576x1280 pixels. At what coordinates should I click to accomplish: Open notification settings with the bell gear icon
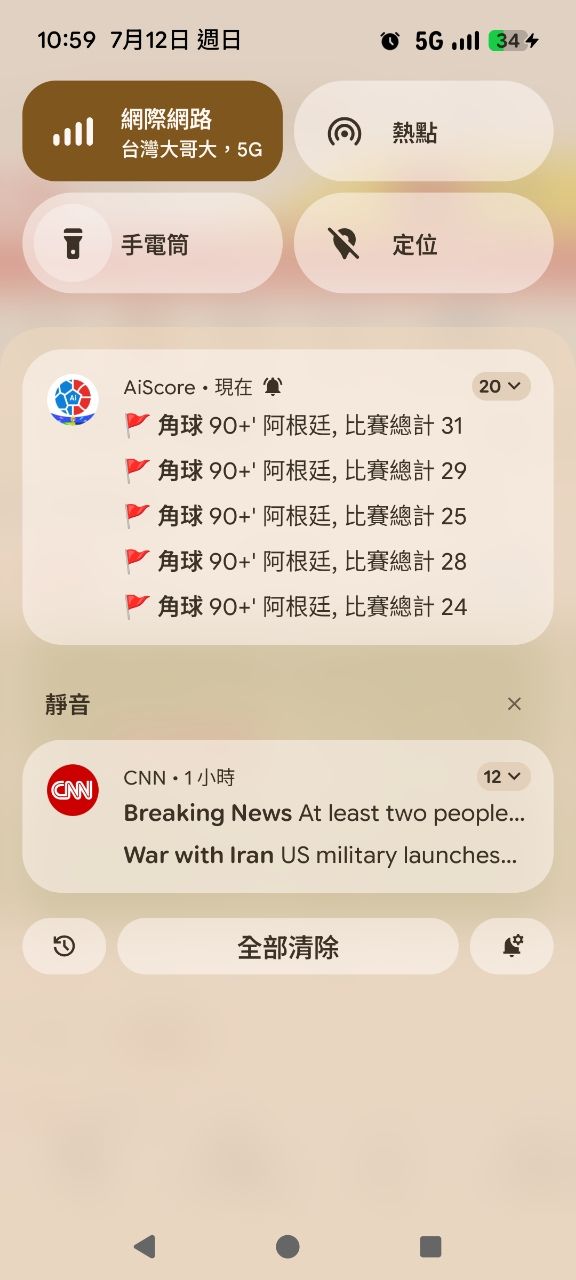click(x=512, y=946)
